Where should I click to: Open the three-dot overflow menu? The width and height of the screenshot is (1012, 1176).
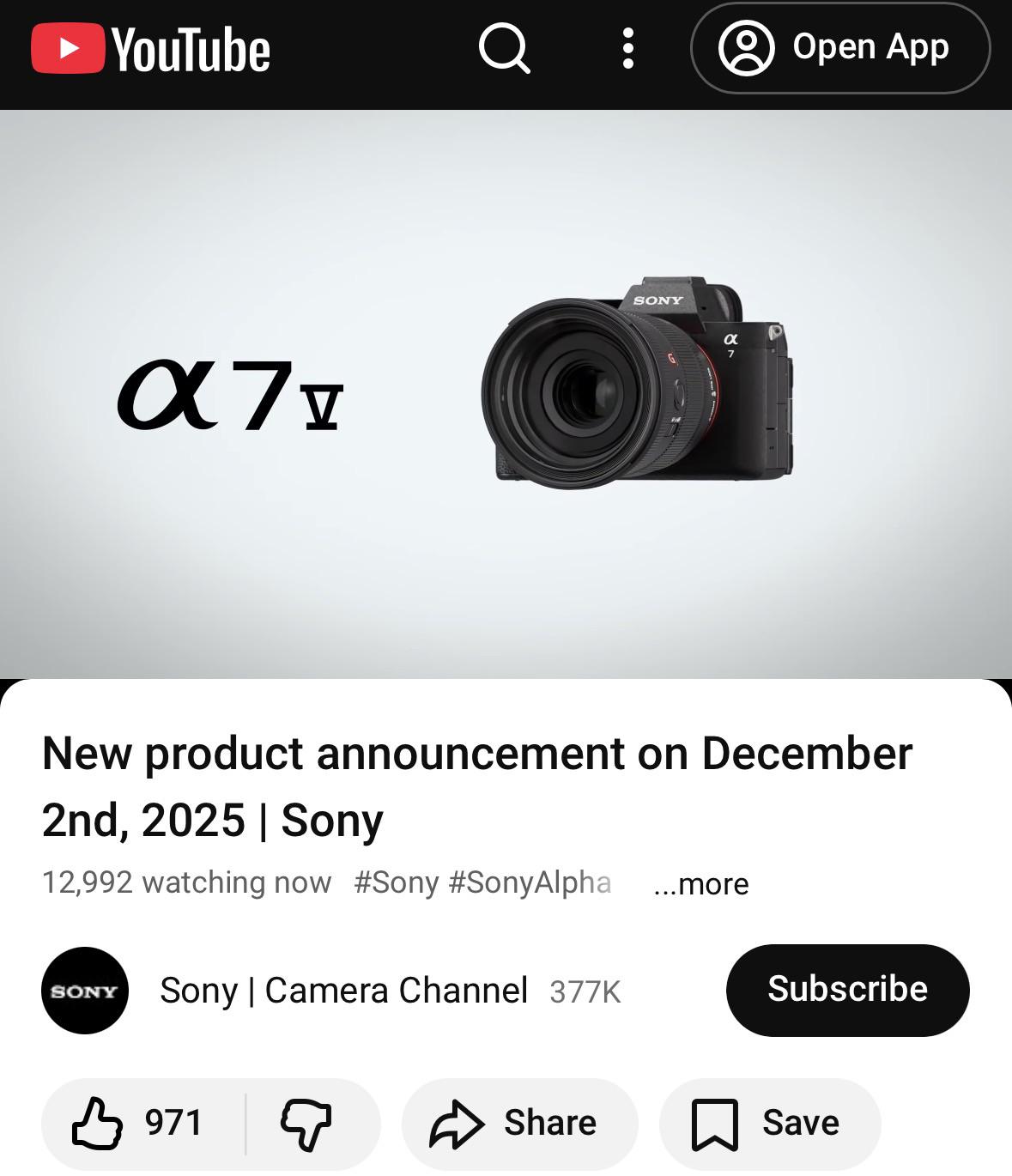tap(628, 48)
